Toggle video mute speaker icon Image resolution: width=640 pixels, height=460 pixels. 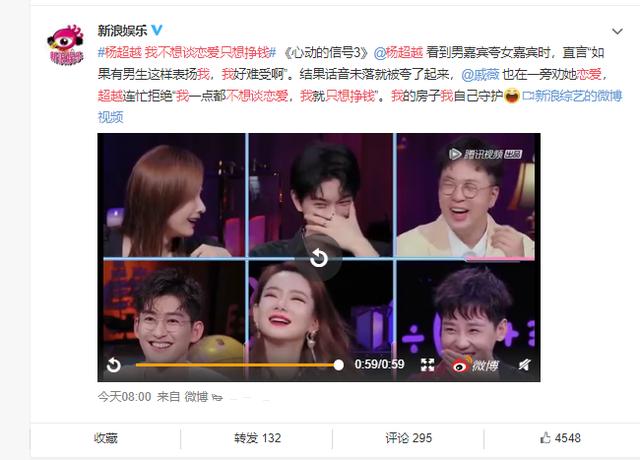click(x=524, y=364)
